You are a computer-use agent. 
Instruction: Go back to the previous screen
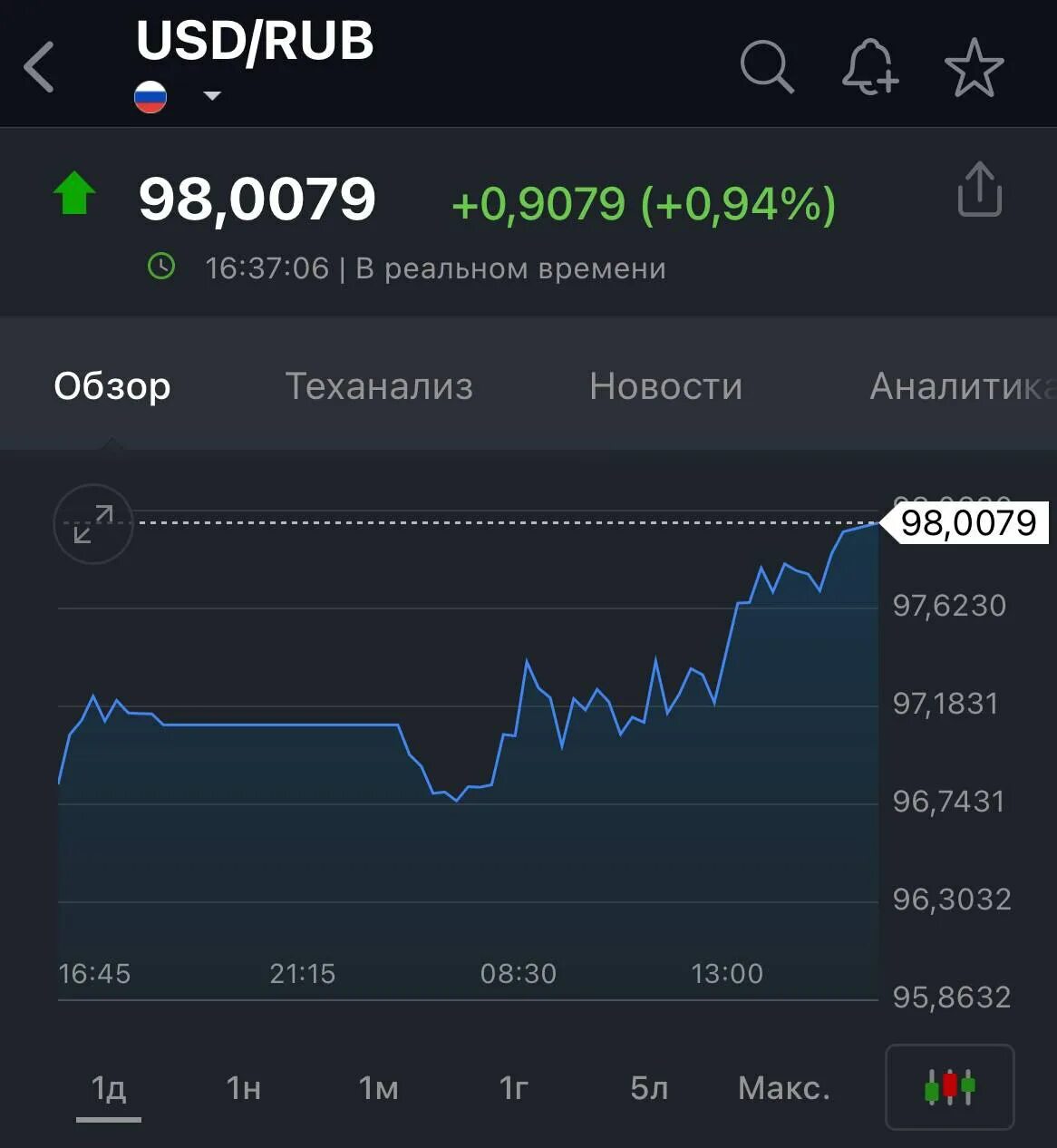pyautogui.click(x=40, y=67)
